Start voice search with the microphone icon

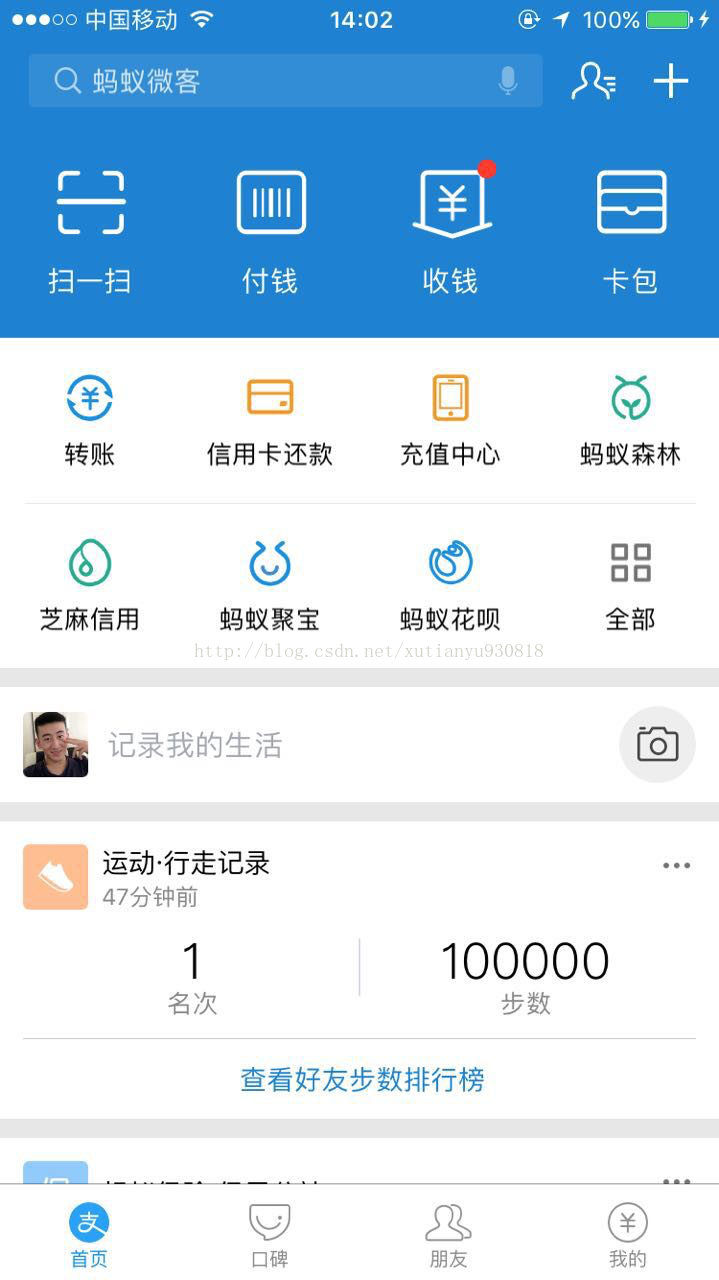pos(508,81)
